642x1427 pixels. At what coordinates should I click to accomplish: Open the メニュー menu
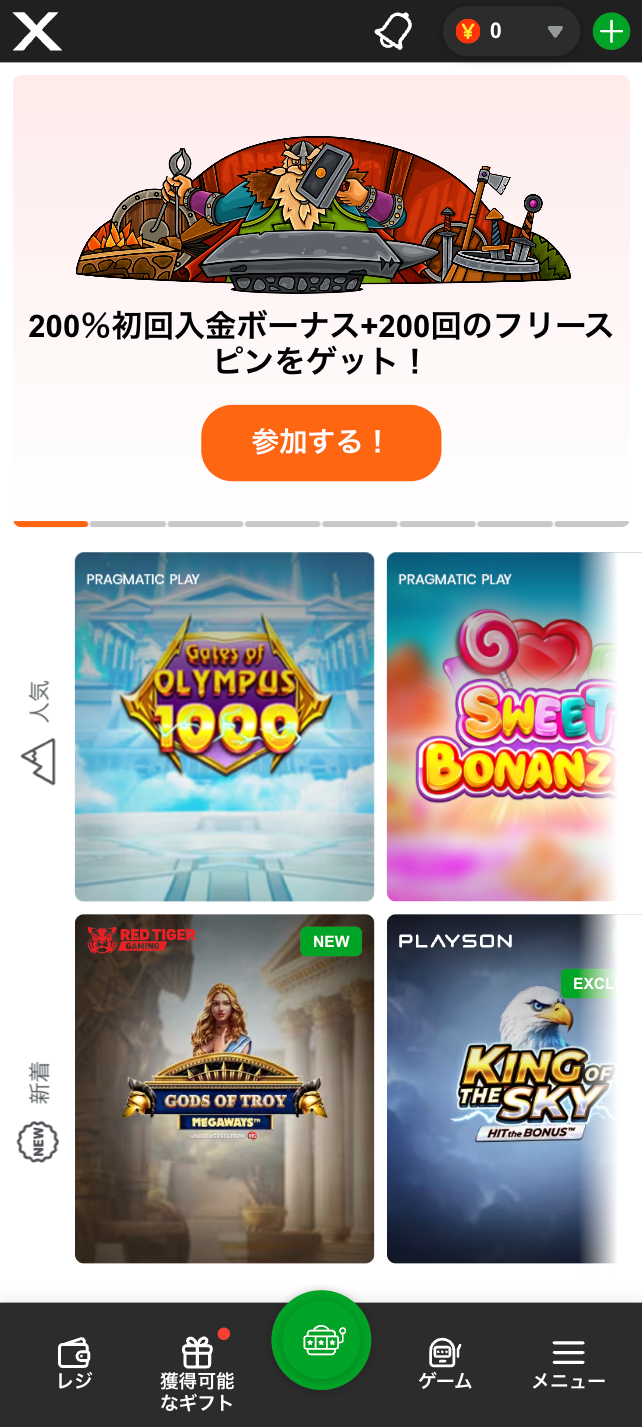point(568,1365)
